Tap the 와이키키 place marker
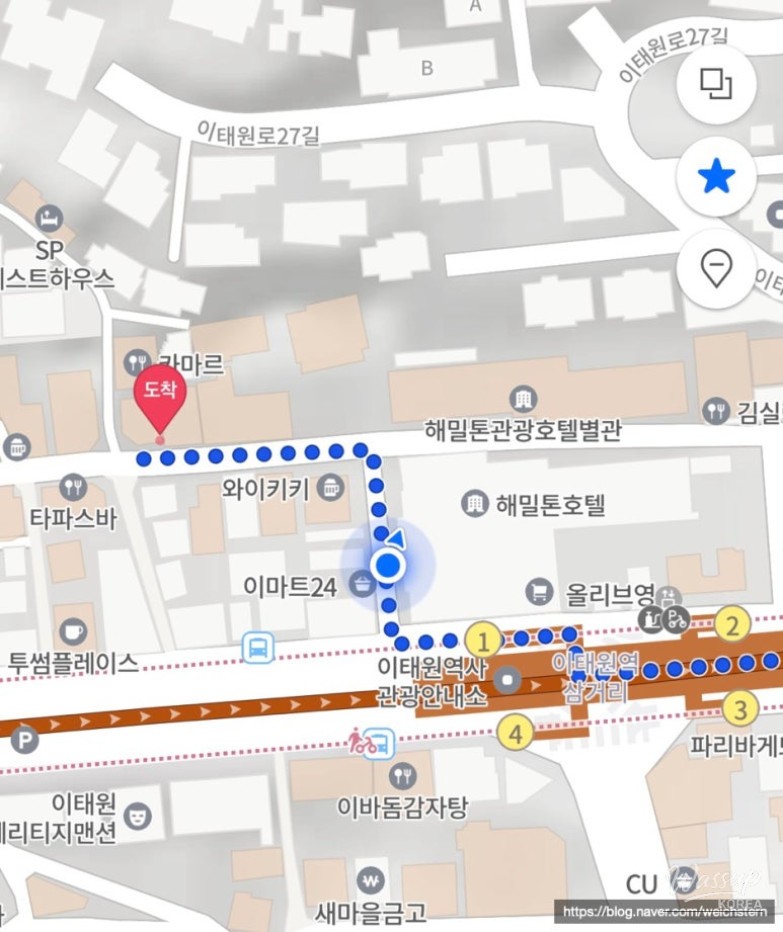This screenshot has height=932, width=783. [327, 489]
